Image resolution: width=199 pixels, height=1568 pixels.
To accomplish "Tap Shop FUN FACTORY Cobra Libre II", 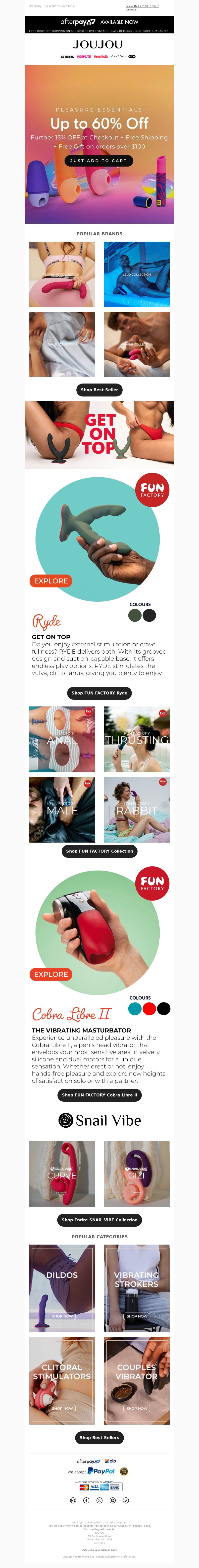I will click(99, 1095).
